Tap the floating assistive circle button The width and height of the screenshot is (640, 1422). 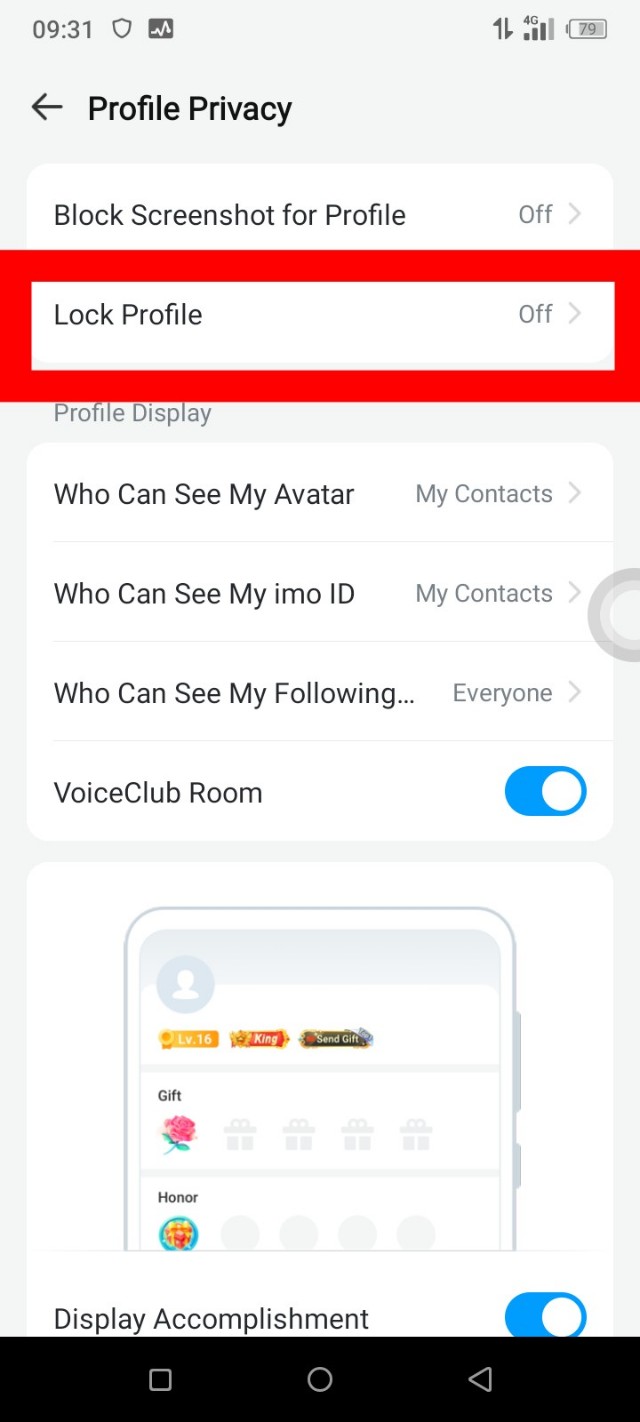(620, 615)
